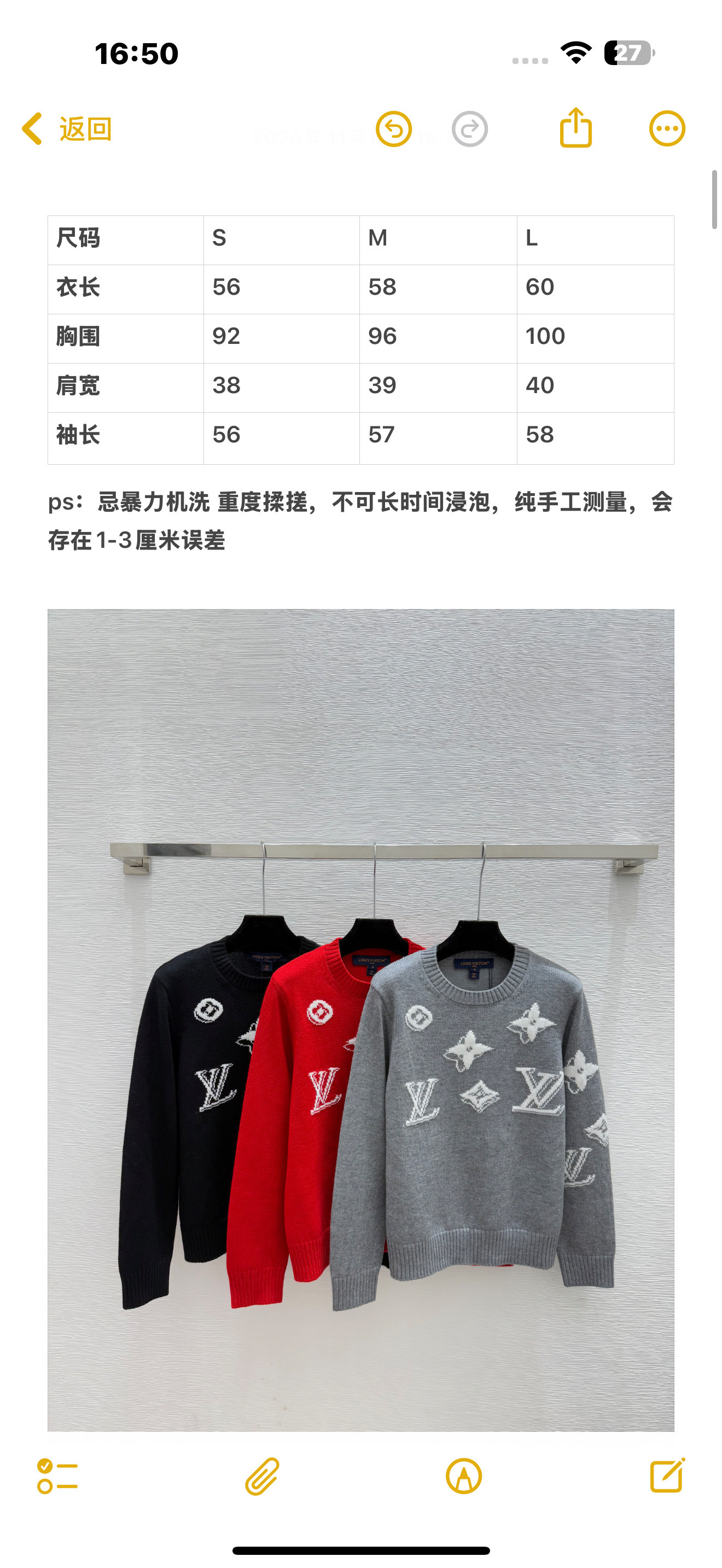The image size is (722, 1568).
Task: Open the attachment paperclip
Action: 262,1476
